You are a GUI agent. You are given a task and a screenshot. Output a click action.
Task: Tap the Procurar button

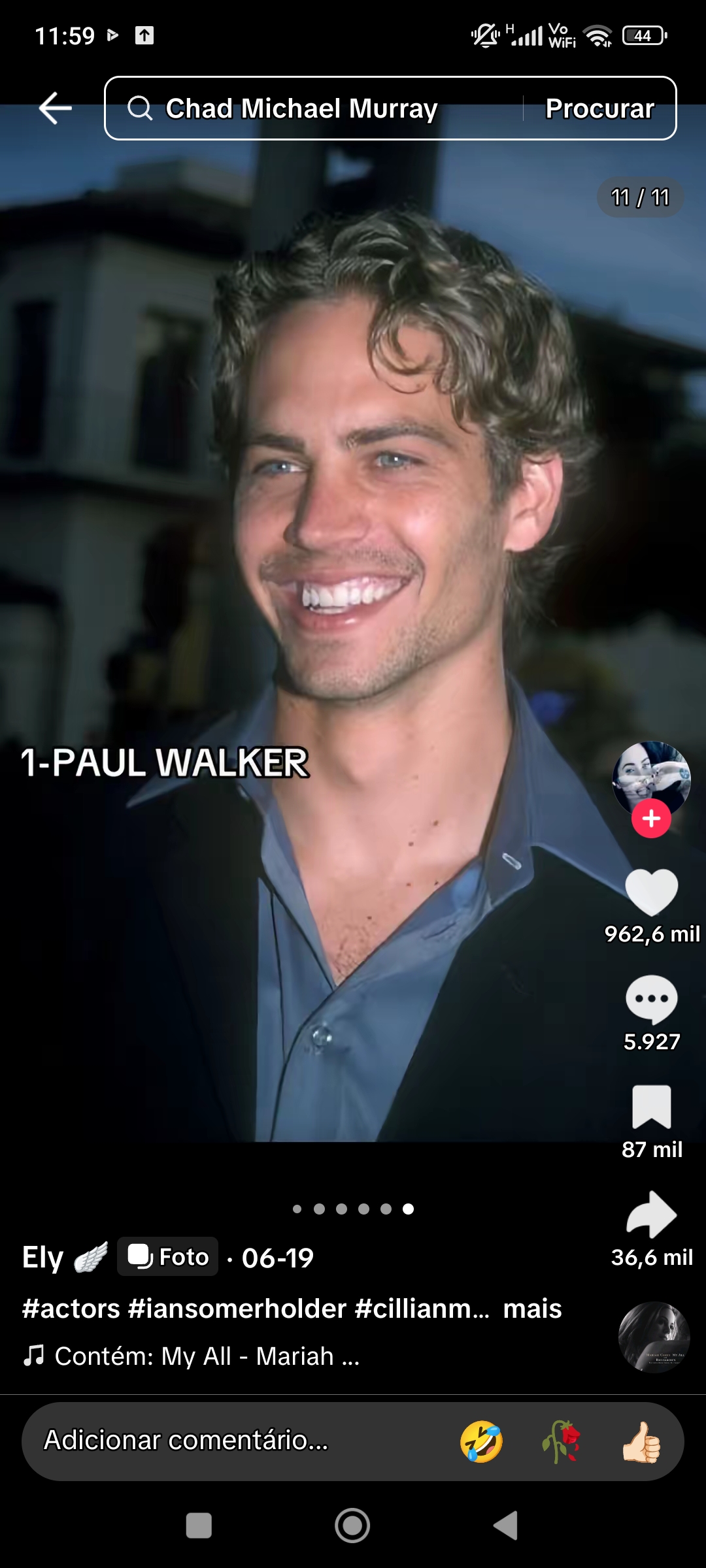[x=599, y=108]
